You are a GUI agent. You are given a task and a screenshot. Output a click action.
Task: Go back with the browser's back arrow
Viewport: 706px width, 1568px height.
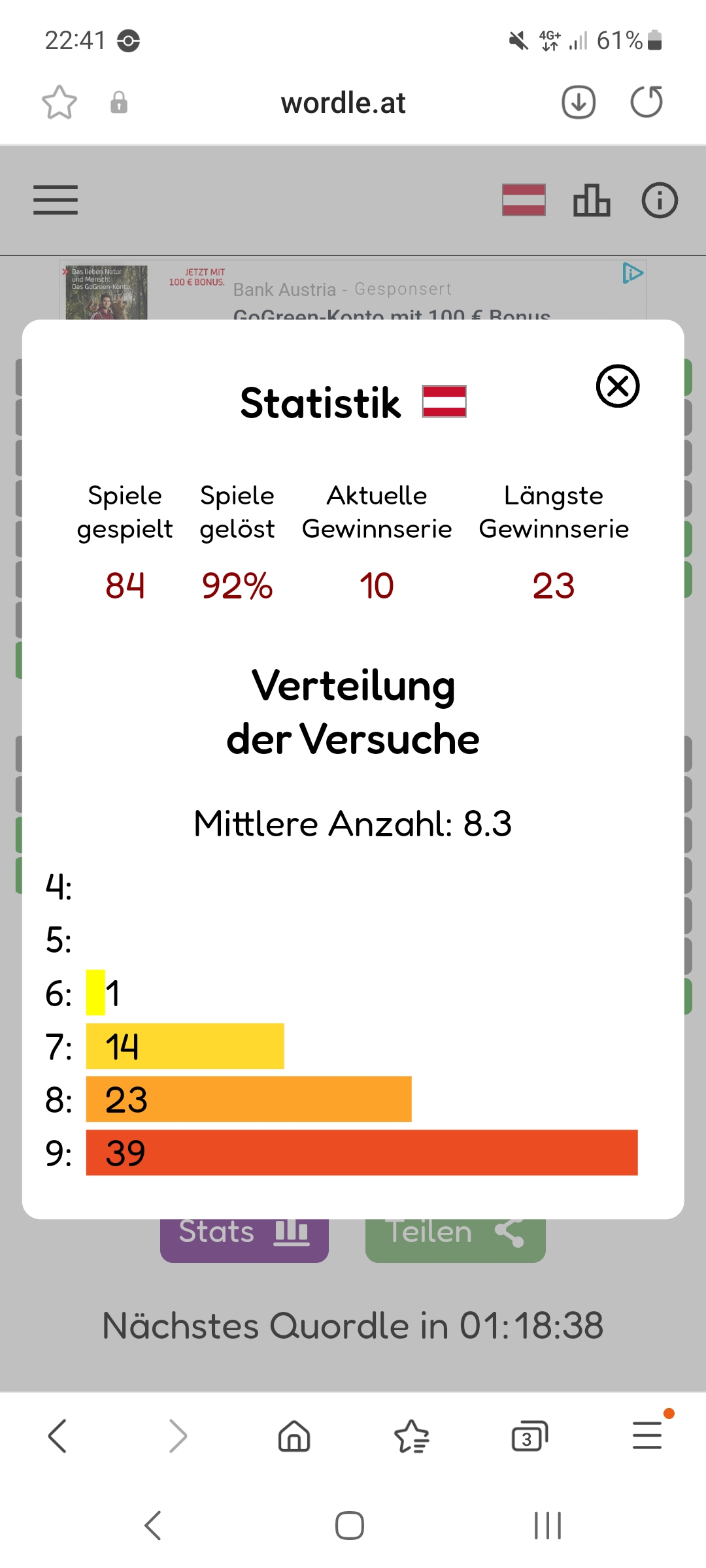coord(58,1436)
